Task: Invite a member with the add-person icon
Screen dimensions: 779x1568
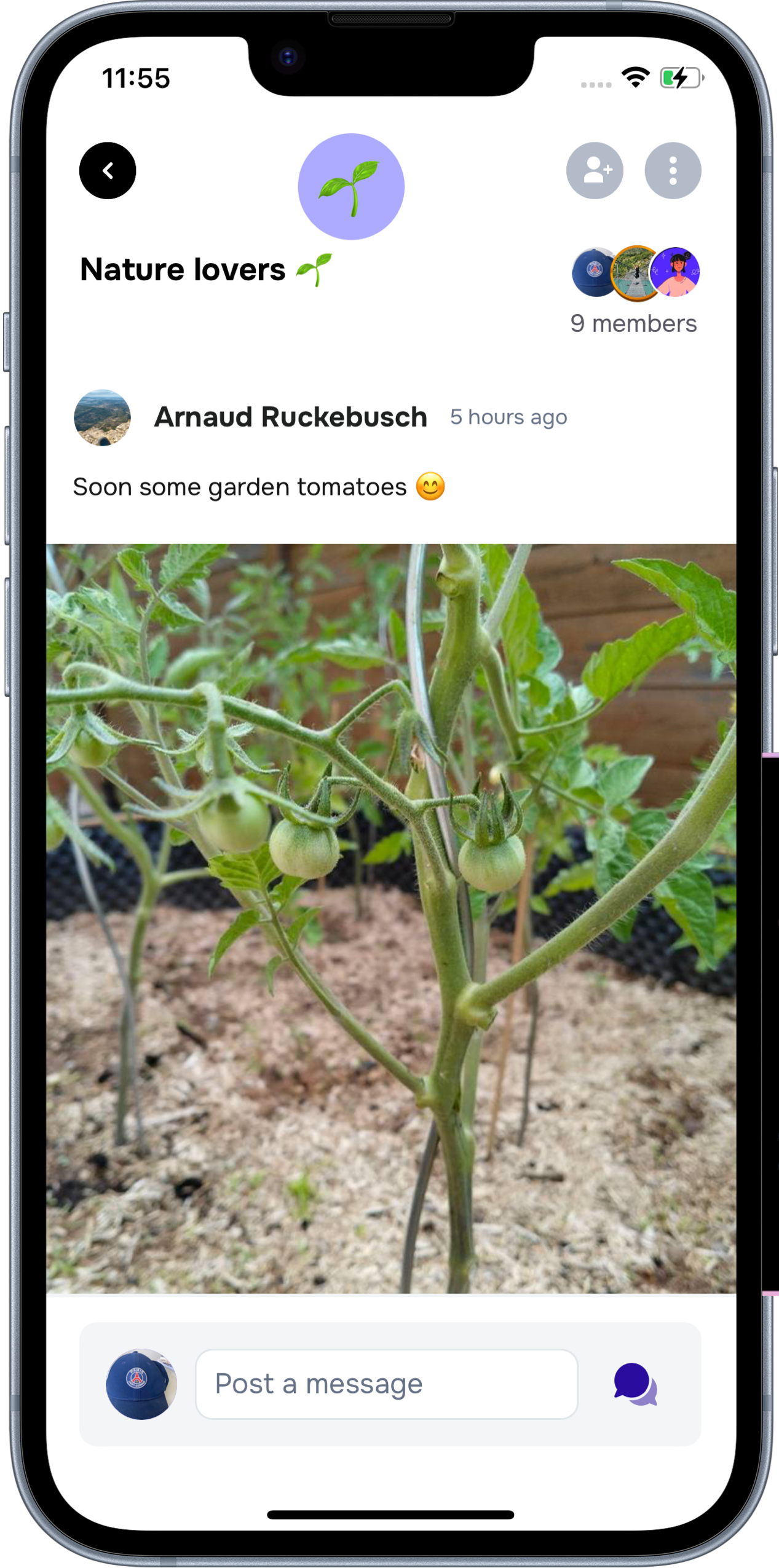Action: [x=595, y=171]
